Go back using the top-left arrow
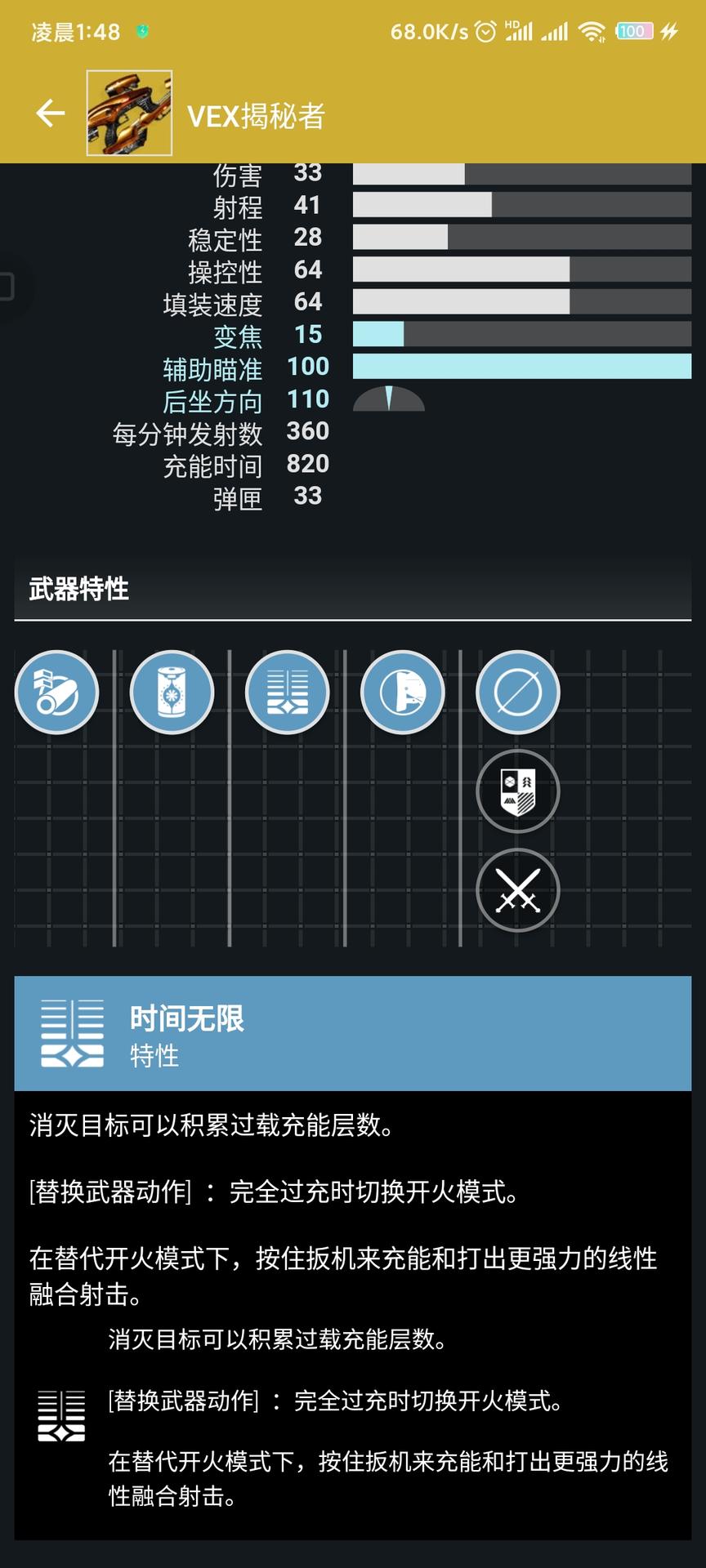 [51, 114]
